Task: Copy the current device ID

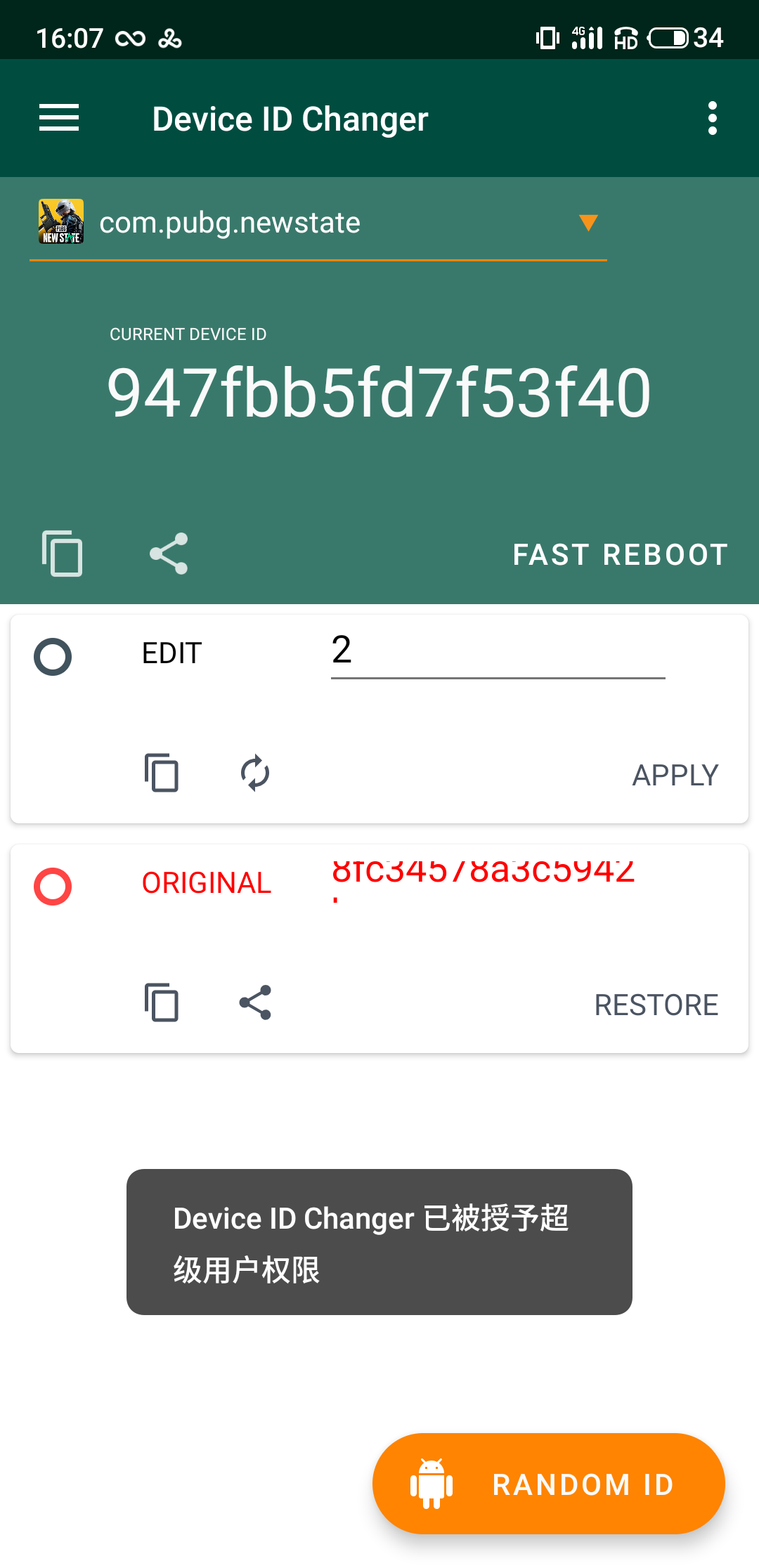Action: 62,554
